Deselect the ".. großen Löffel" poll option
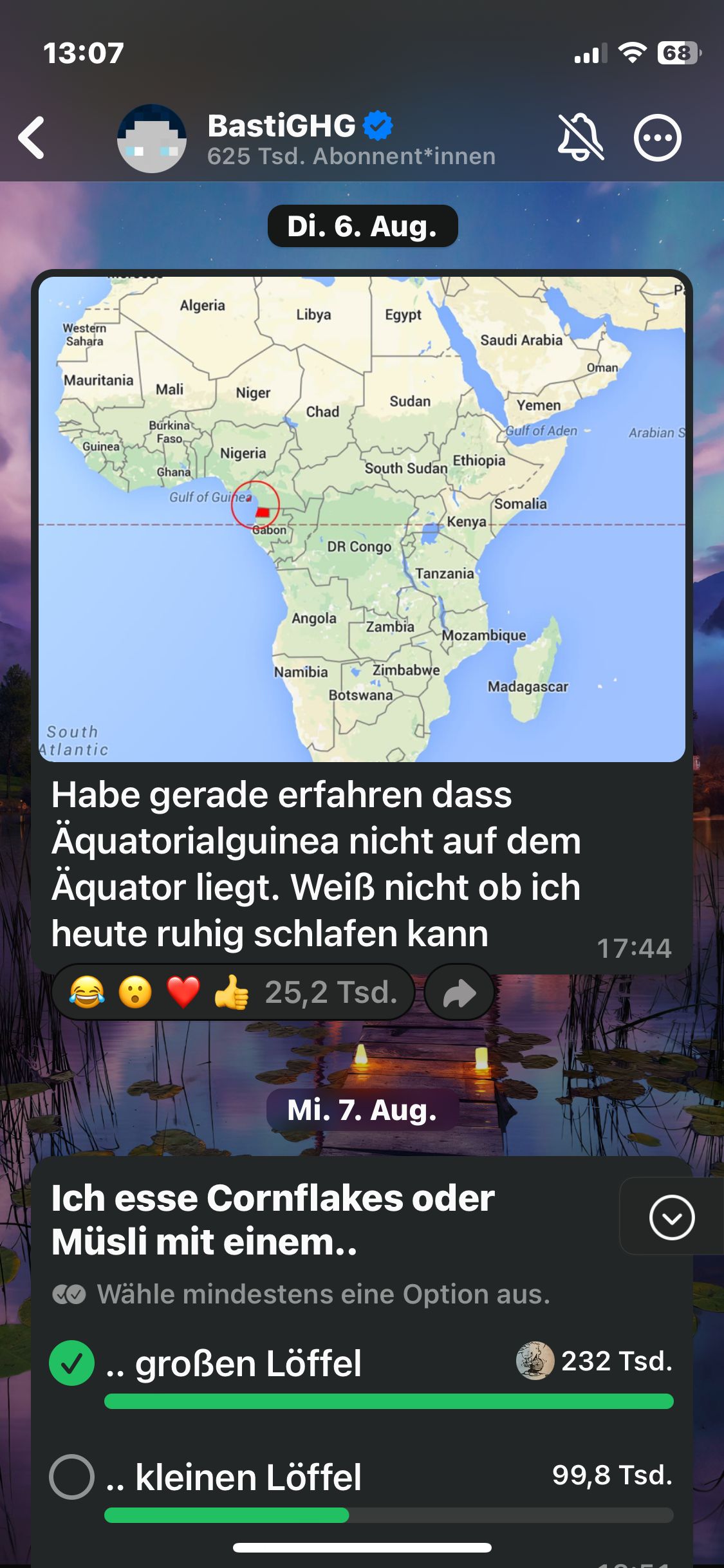This screenshot has width=724, height=1568. point(72,1363)
